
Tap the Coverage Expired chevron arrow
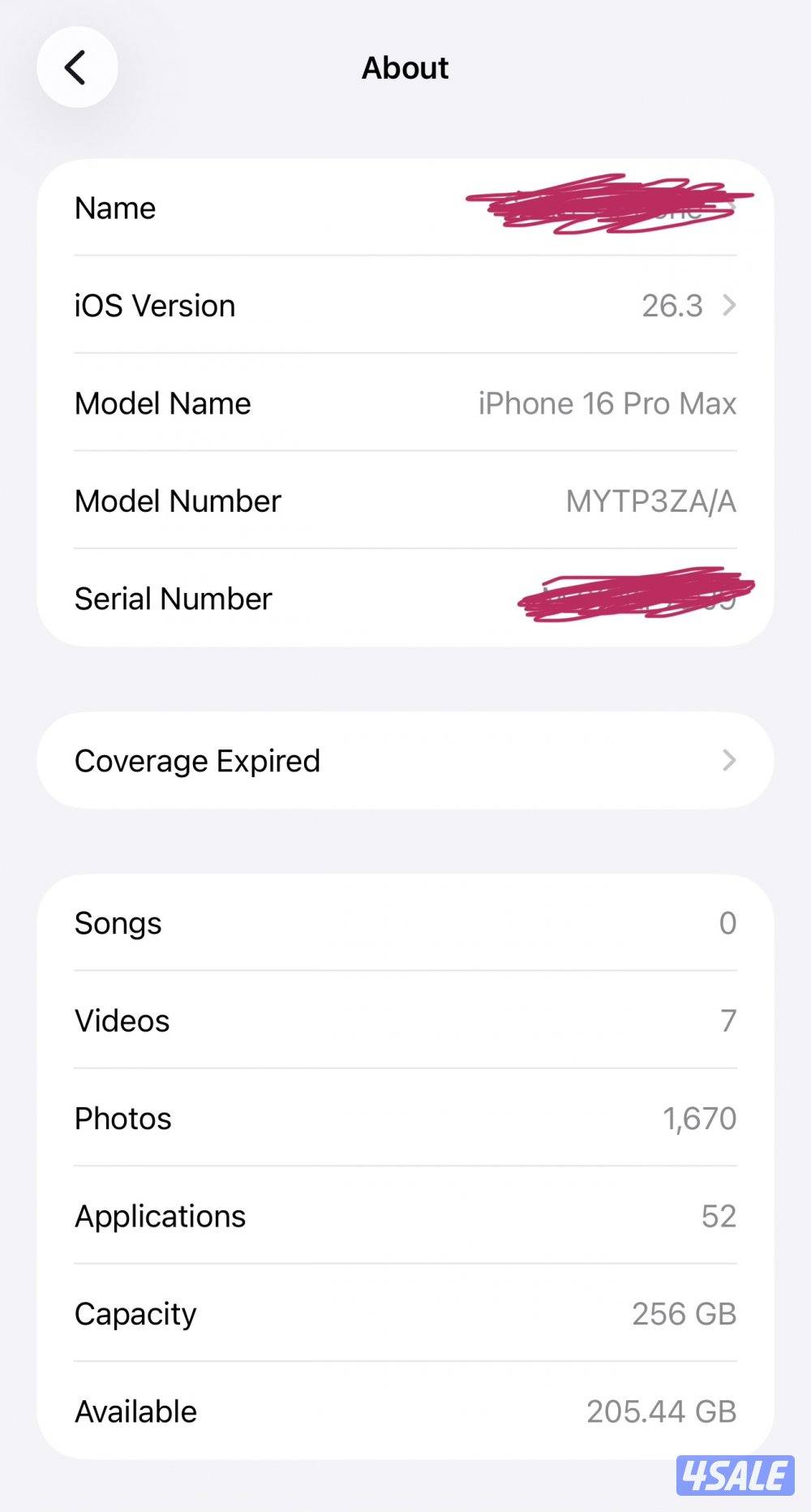click(x=731, y=760)
